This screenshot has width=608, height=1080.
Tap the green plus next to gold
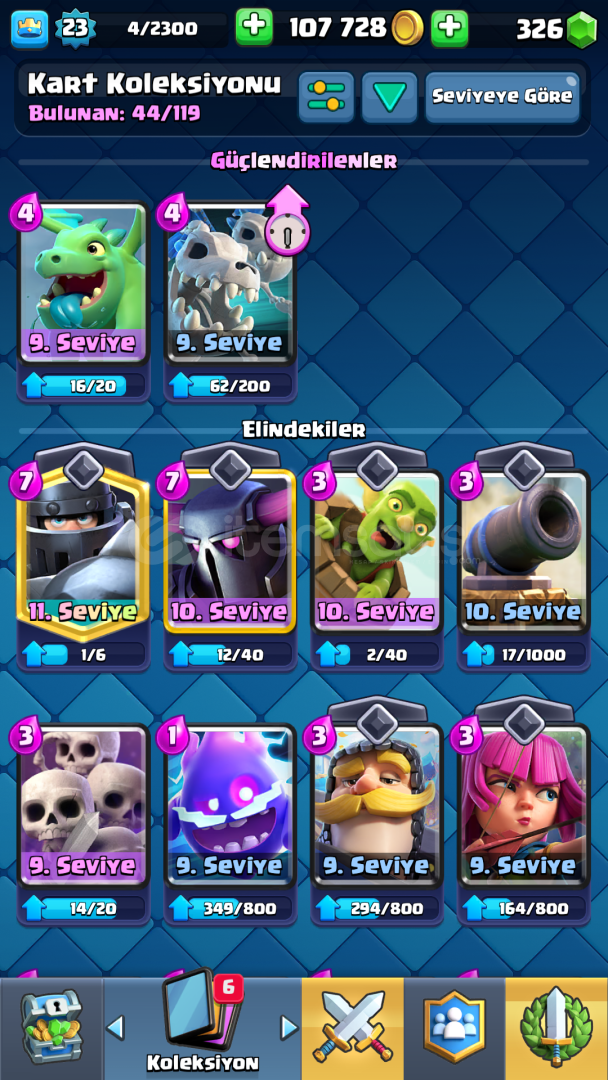450,28
